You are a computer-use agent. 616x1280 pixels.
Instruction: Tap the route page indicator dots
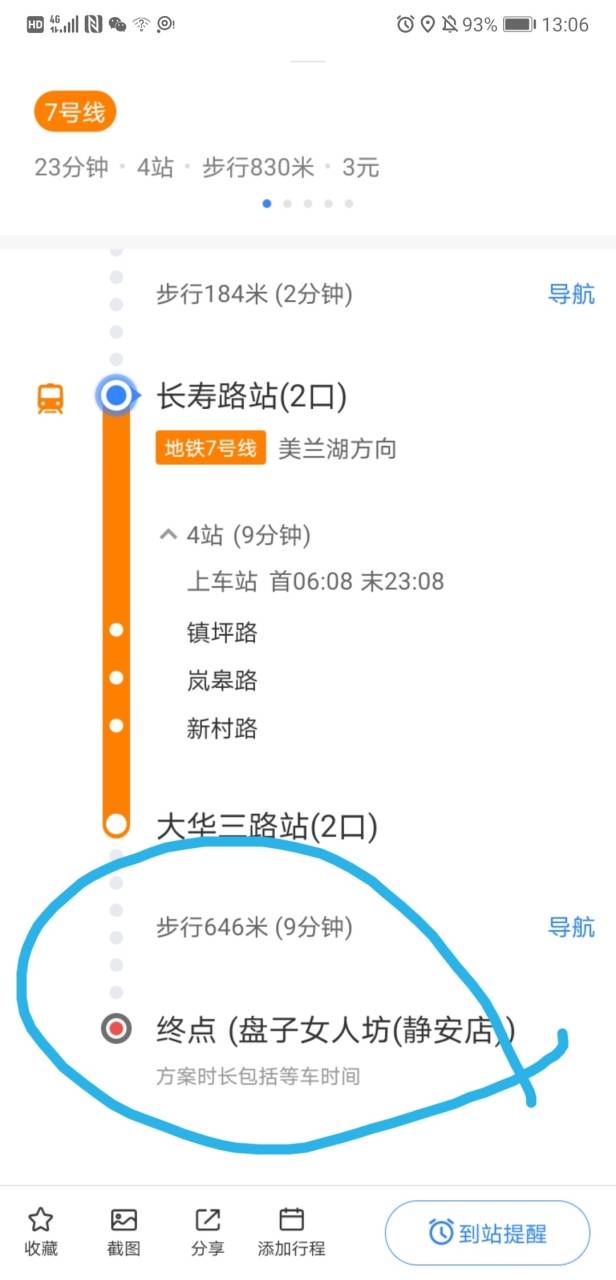click(x=308, y=203)
